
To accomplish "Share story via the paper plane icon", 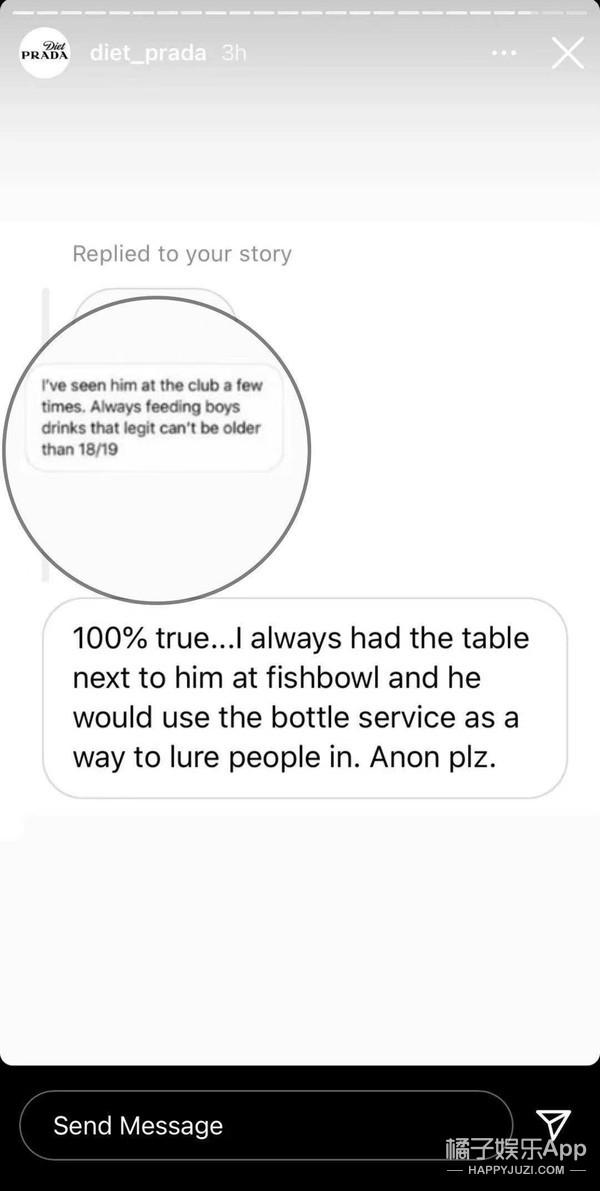I will pos(553,1124).
